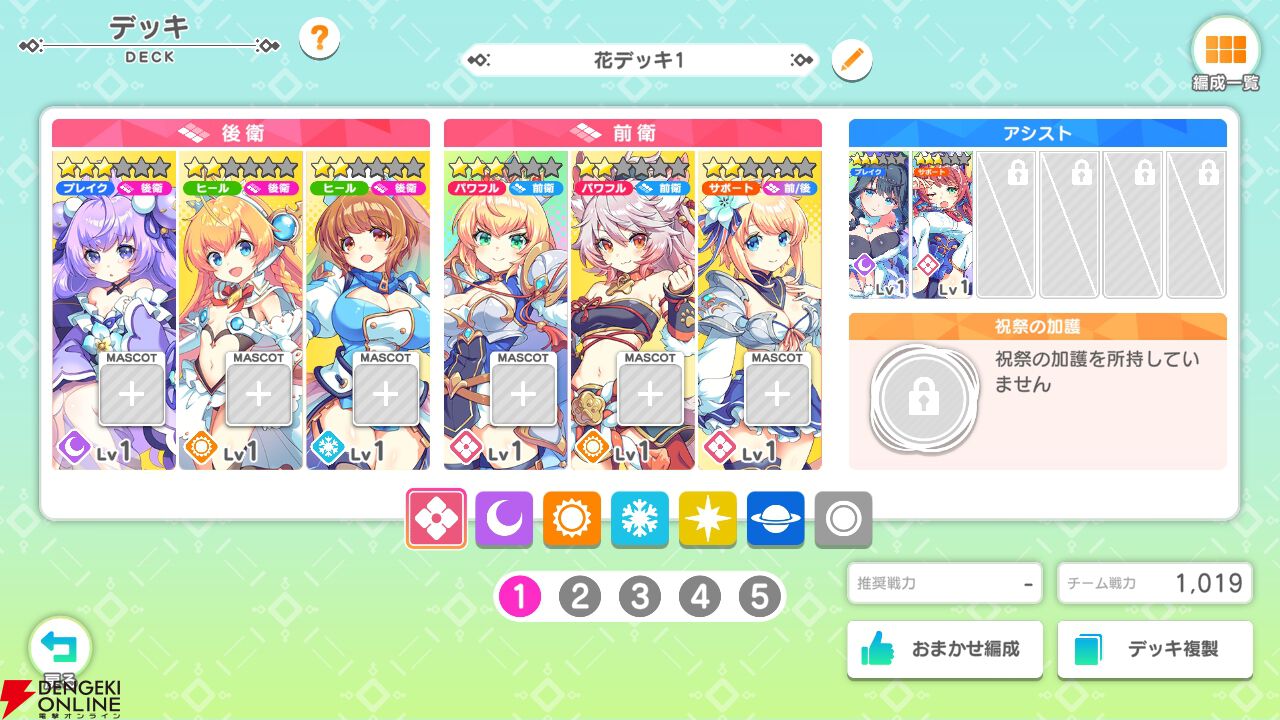Open the help question mark icon
1280x720 pixels.
click(x=319, y=39)
